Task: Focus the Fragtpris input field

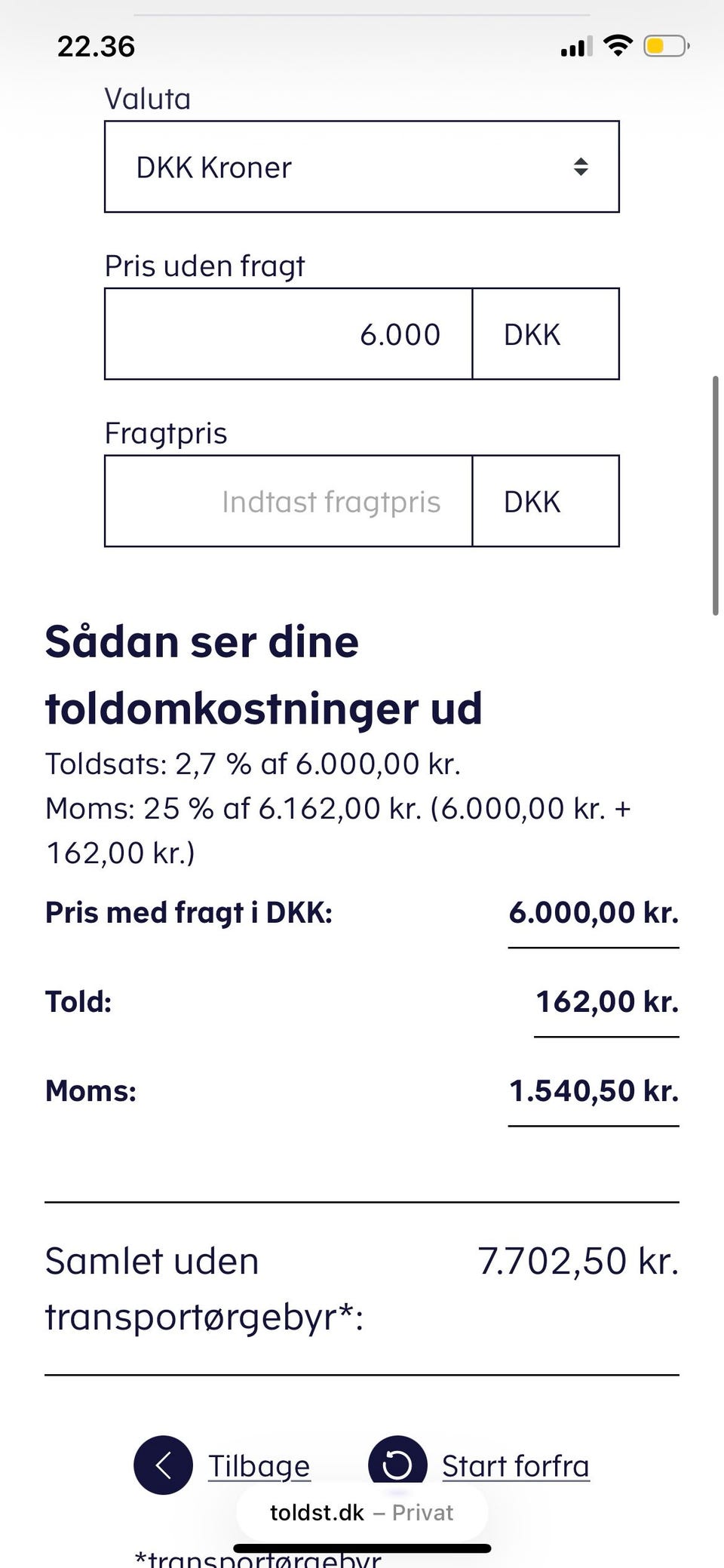Action: point(289,502)
